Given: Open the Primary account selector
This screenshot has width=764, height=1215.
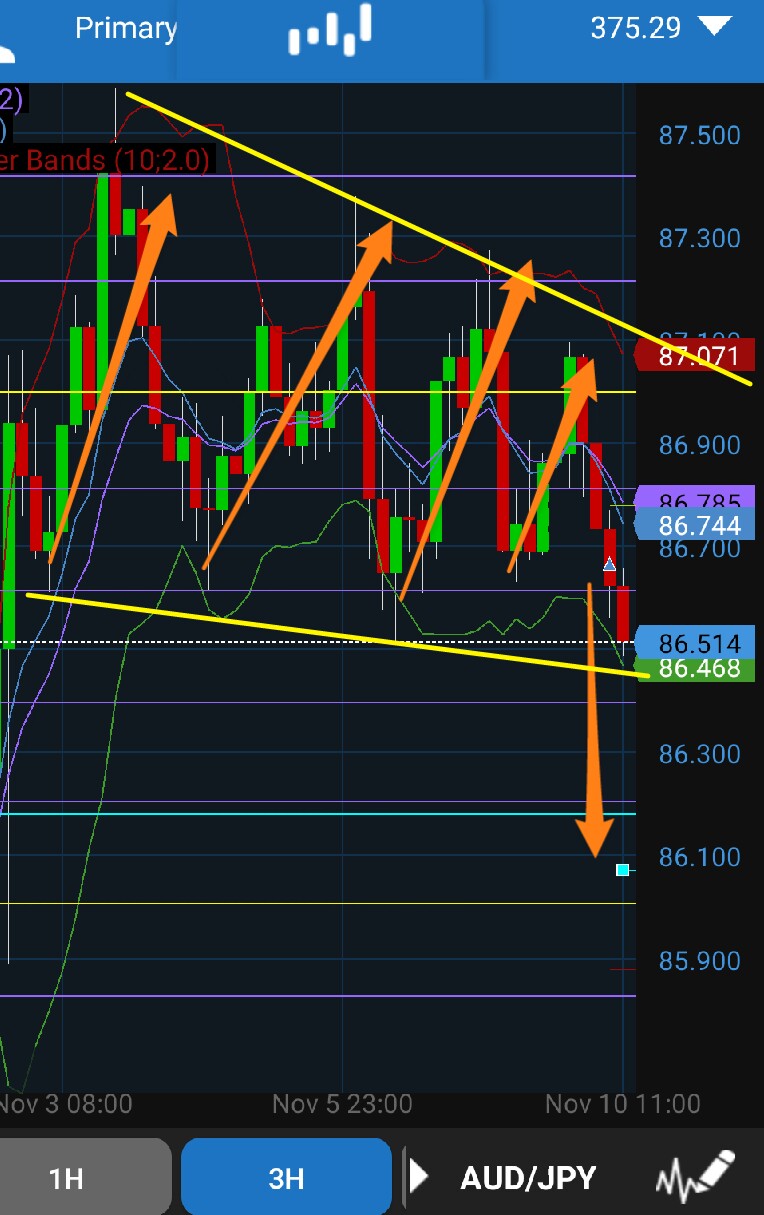Looking at the screenshot, I should [125, 30].
